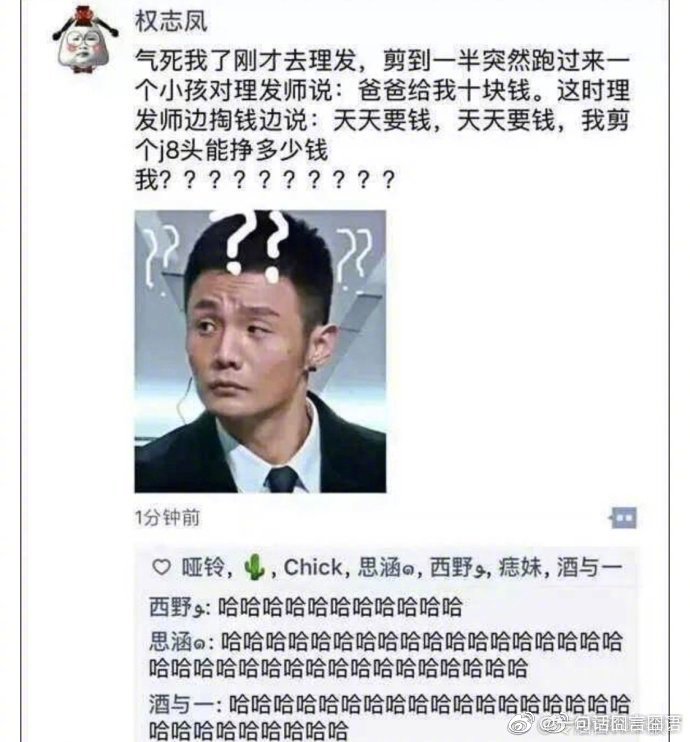View the question-mark meme photo full screen
The image size is (690, 742).
(260, 350)
